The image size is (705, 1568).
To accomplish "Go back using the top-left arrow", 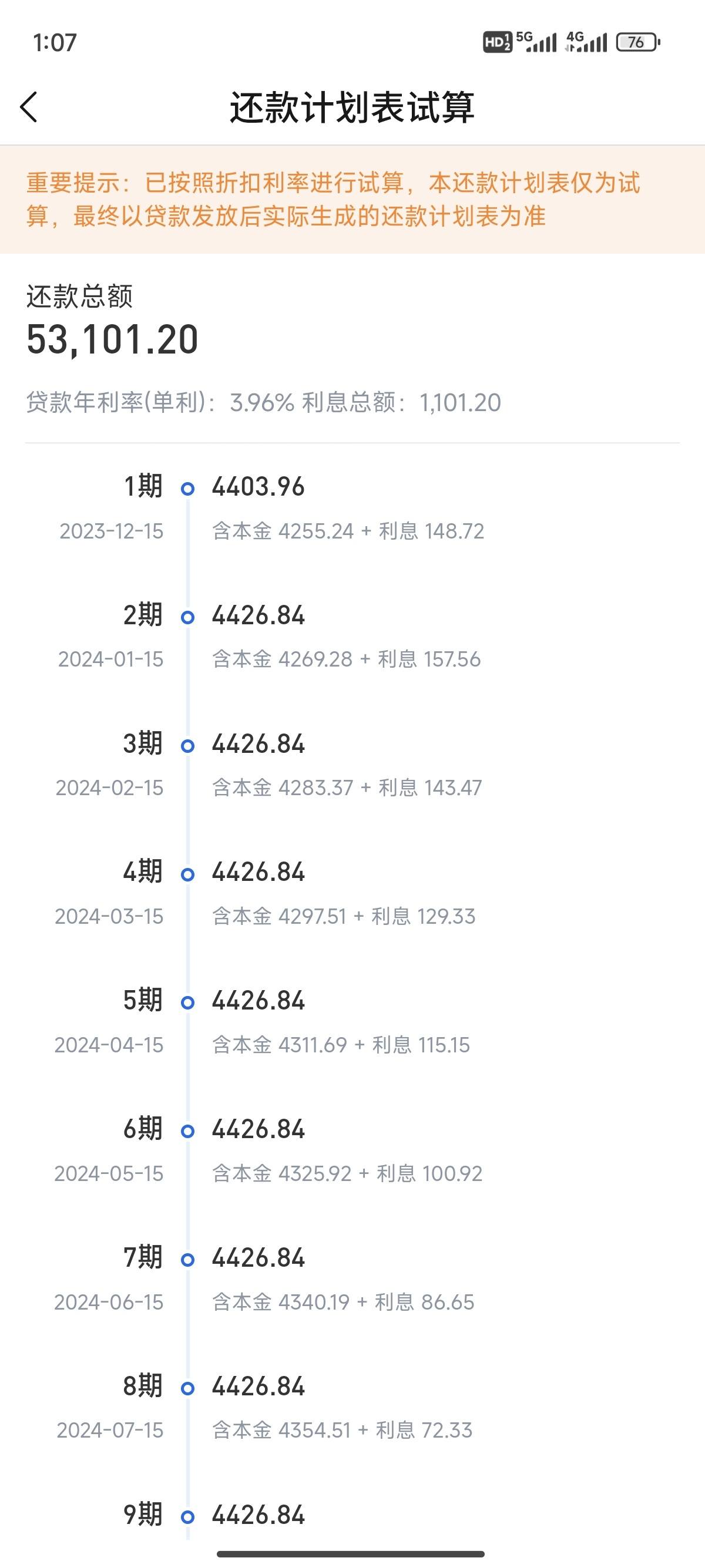I will point(29,107).
